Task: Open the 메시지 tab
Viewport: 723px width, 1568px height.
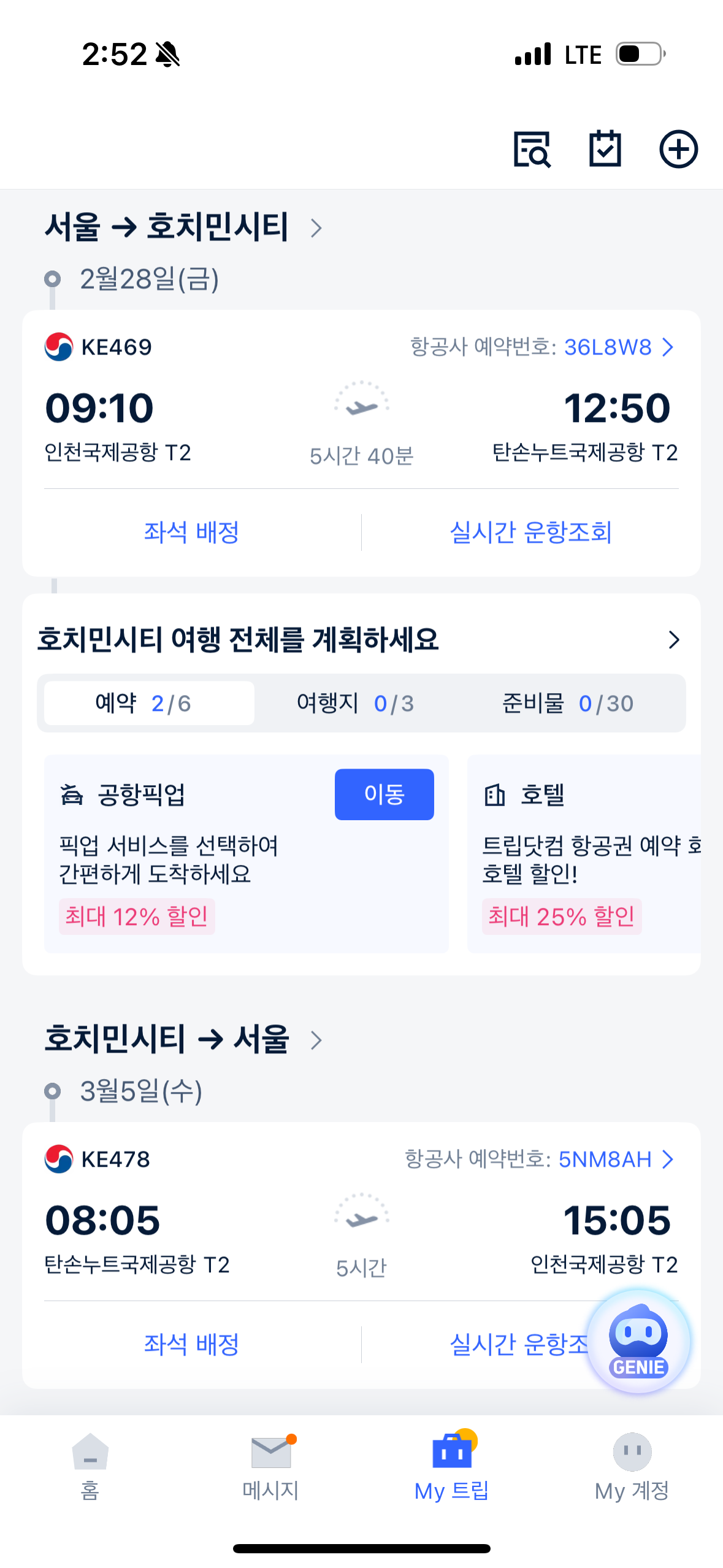Action: coord(270,1466)
